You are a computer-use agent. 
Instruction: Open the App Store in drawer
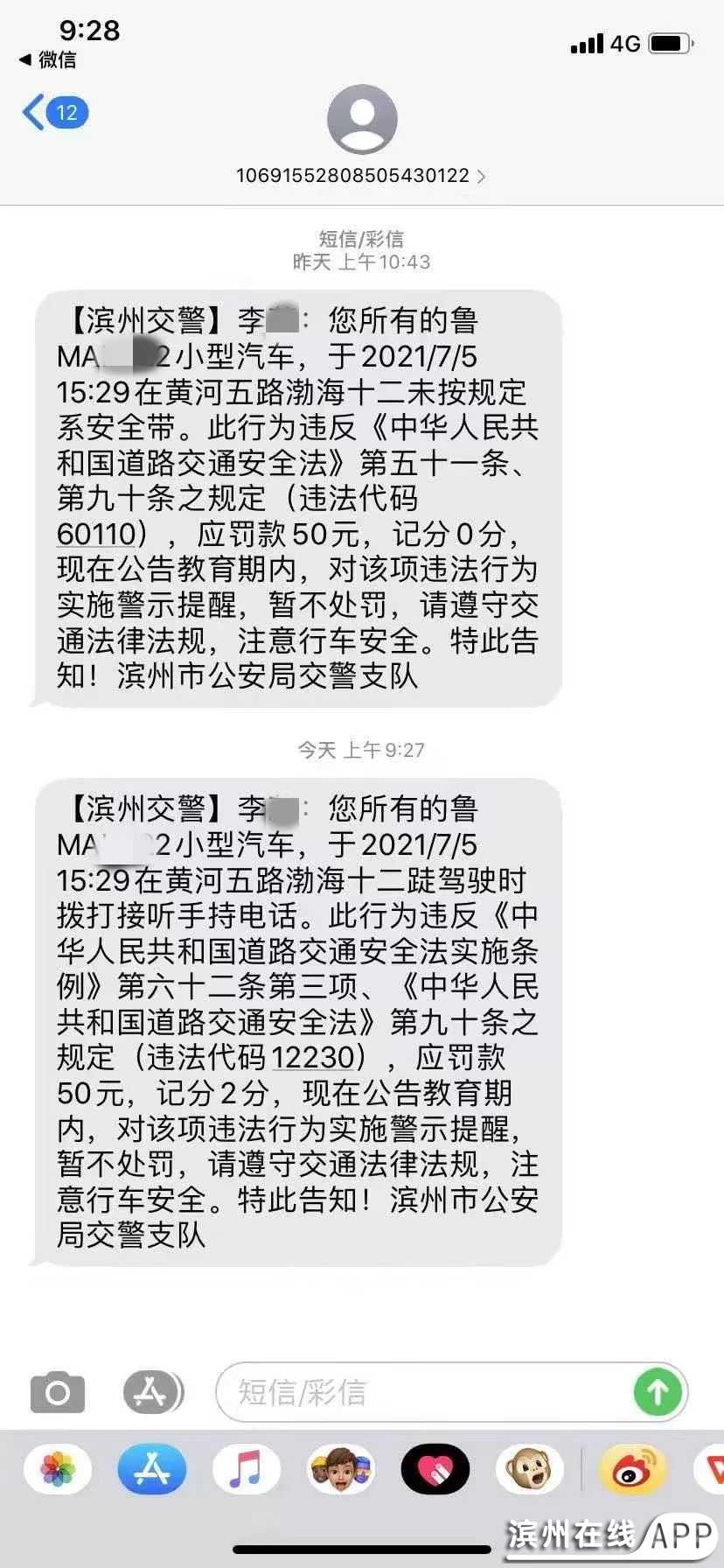click(x=152, y=1469)
